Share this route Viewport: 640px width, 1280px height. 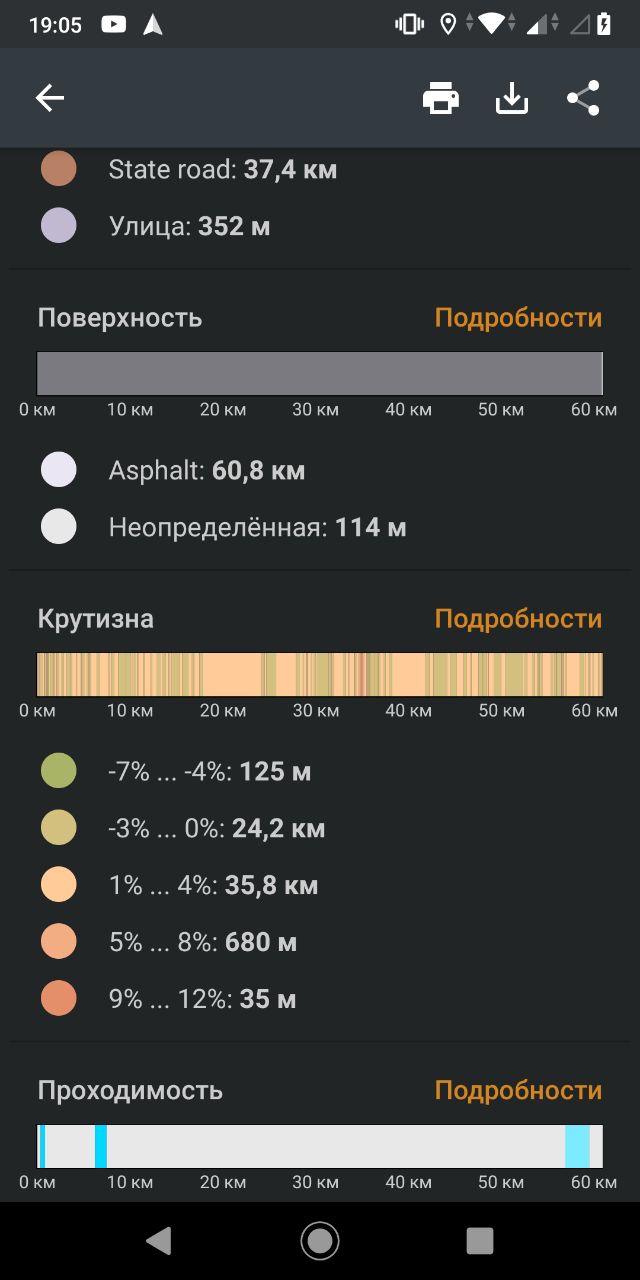point(583,98)
